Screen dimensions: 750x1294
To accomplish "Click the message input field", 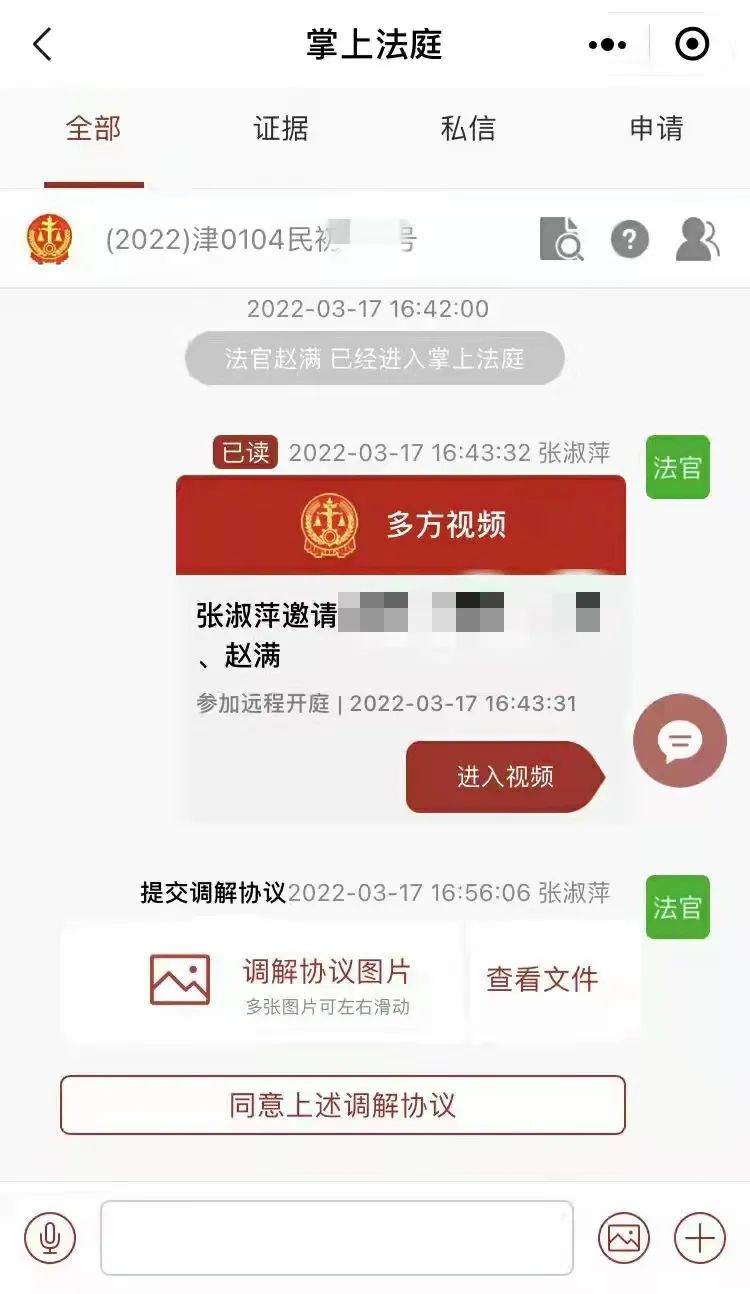I will click(336, 1237).
